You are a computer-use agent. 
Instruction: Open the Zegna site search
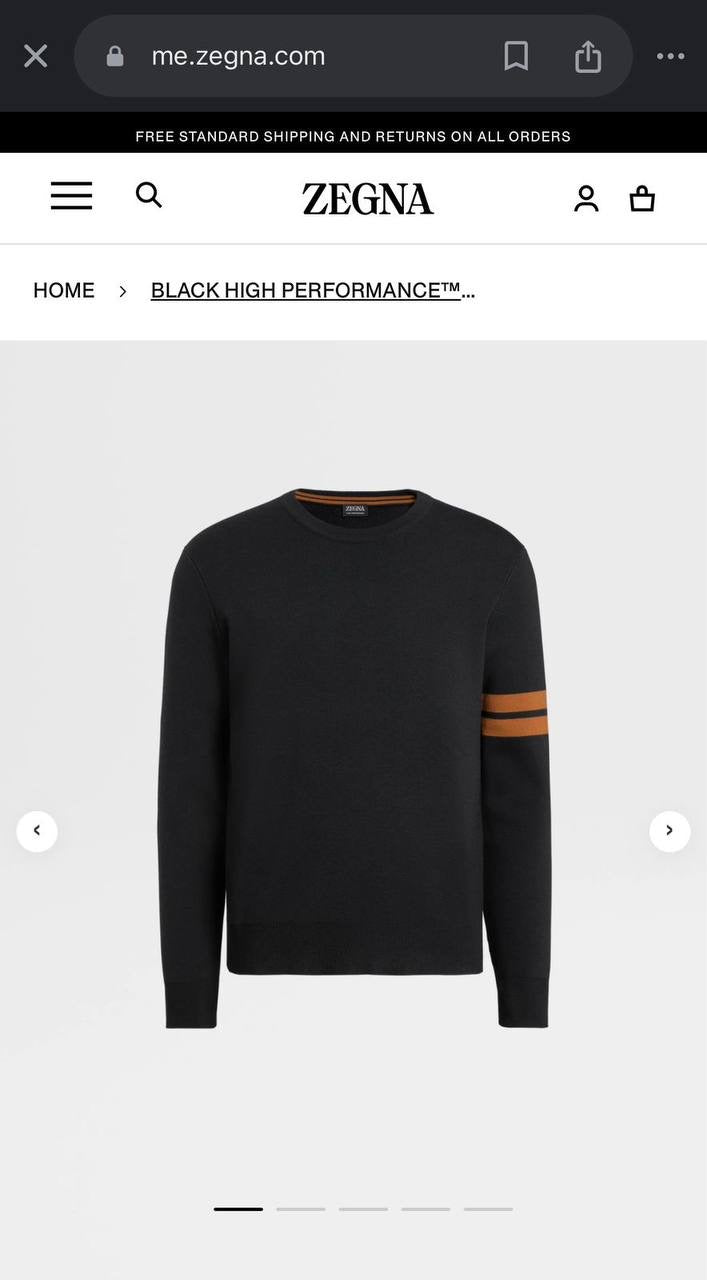pyautogui.click(x=149, y=195)
